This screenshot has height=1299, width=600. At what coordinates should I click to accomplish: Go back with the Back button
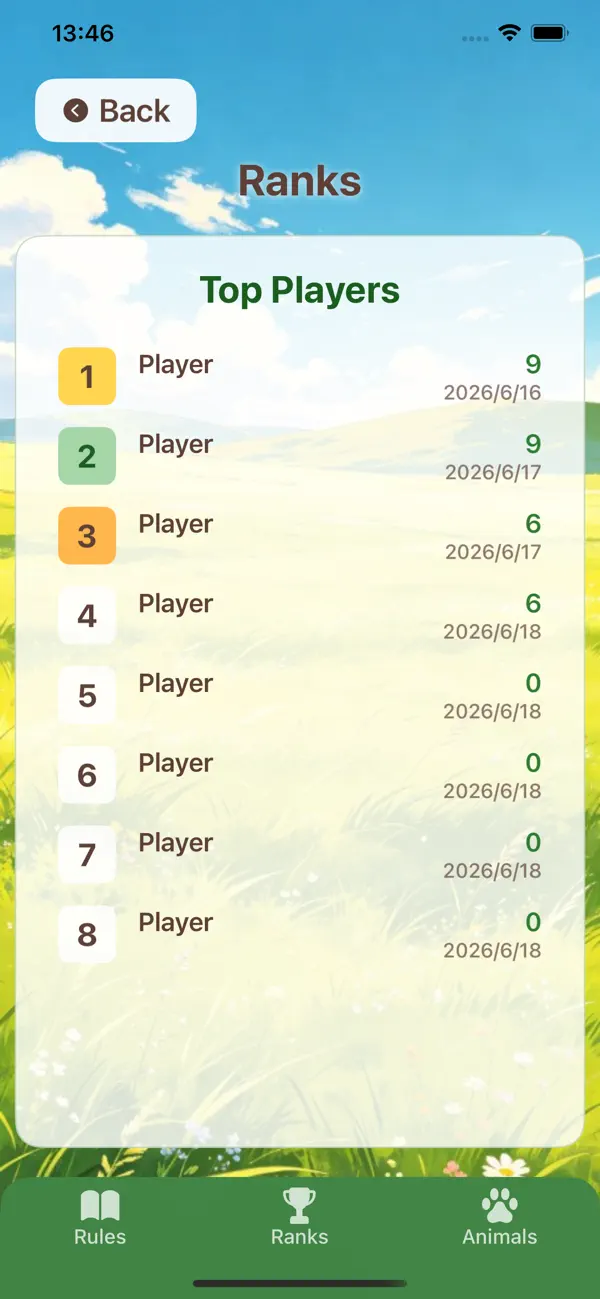click(x=116, y=110)
